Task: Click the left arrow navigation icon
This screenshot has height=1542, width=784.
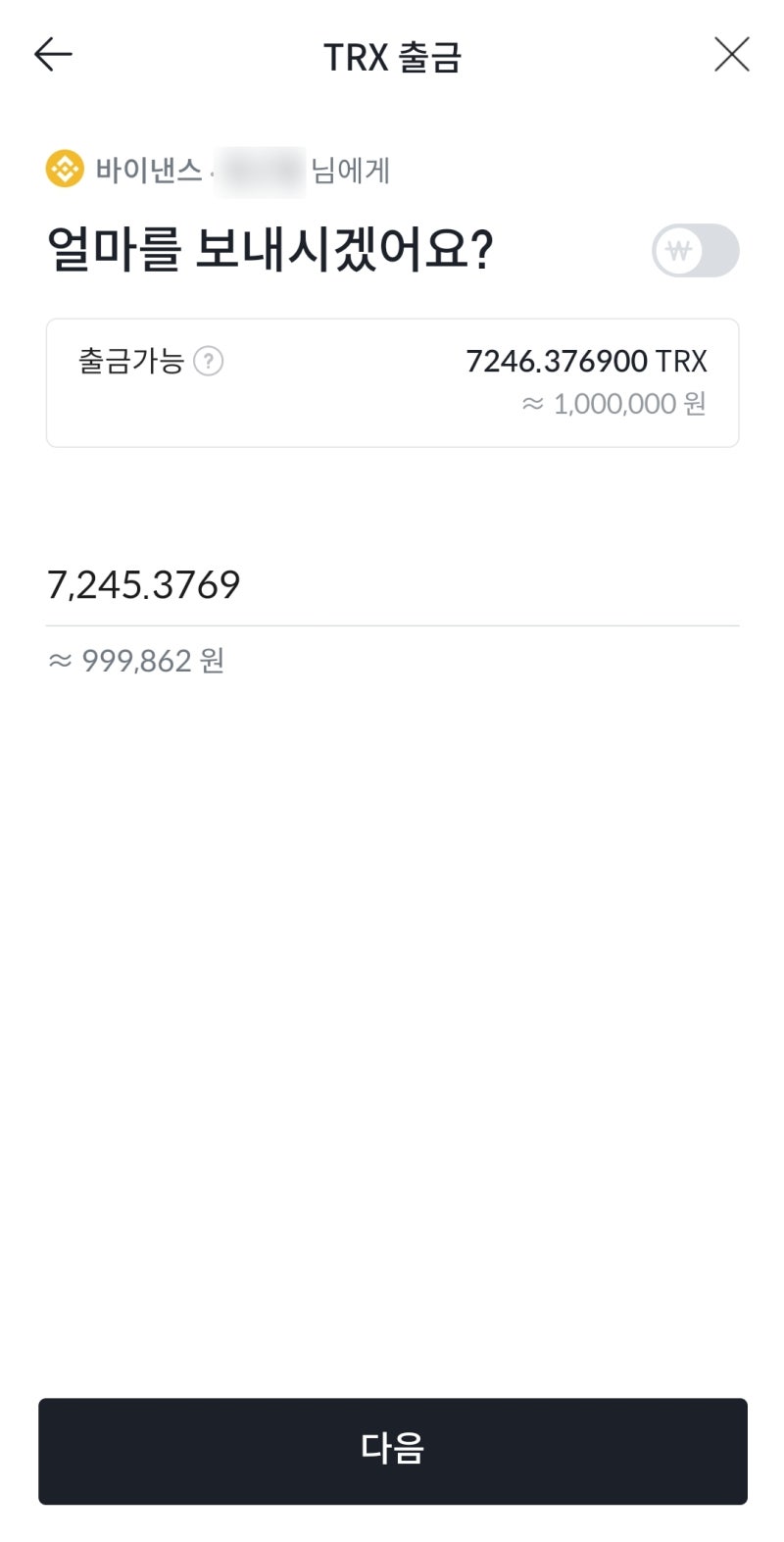Action: 53,54
